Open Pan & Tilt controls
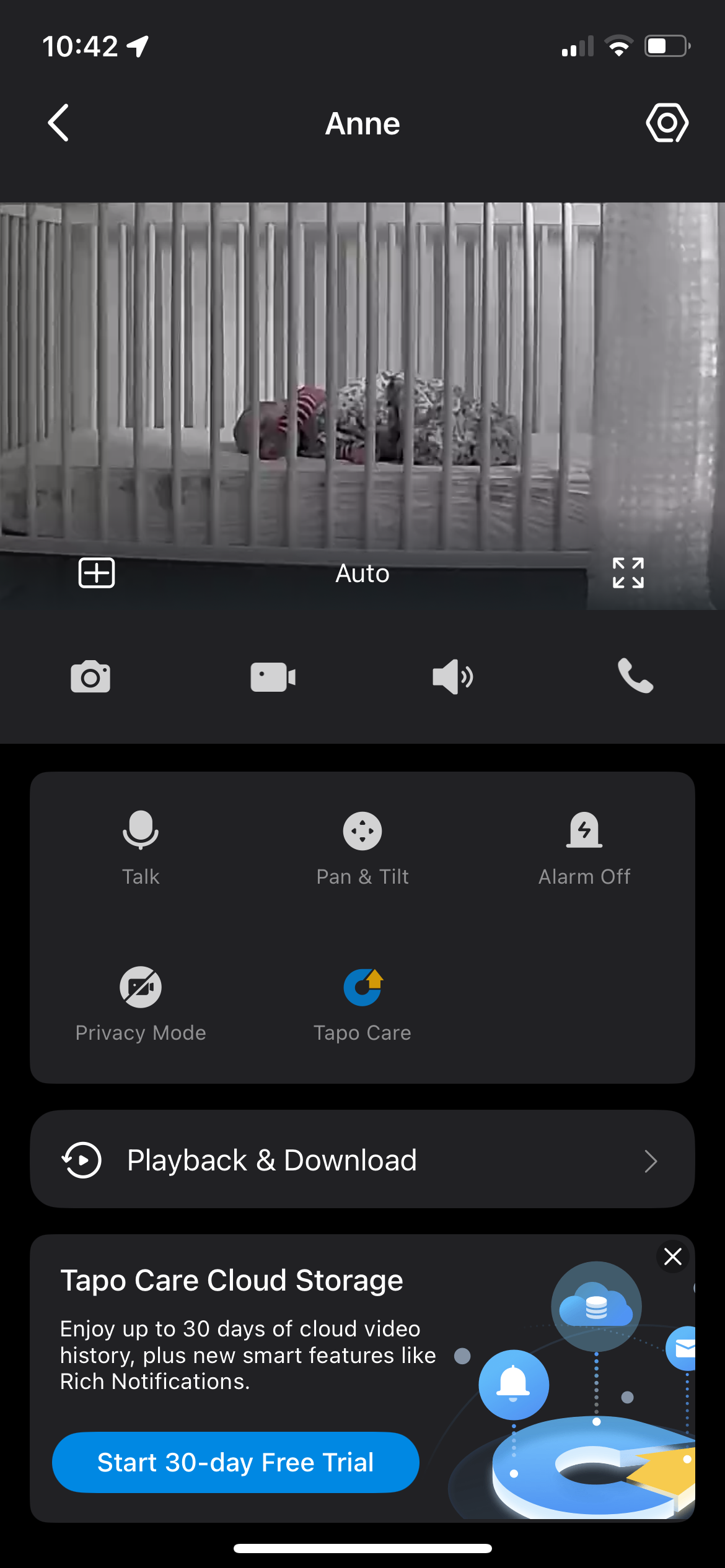Image resolution: width=725 pixels, height=1568 pixels. (x=362, y=848)
